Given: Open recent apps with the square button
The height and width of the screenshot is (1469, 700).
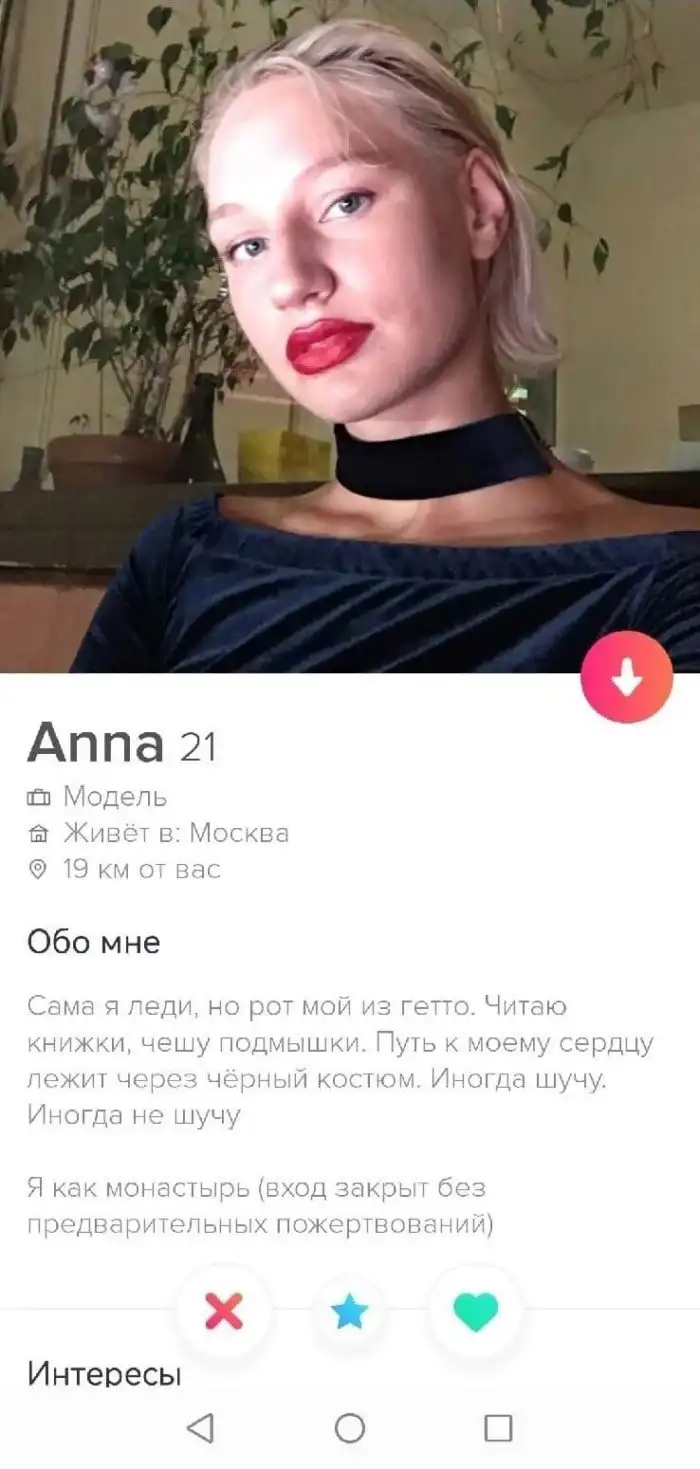Looking at the screenshot, I should pyautogui.click(x=498, y=1427).
